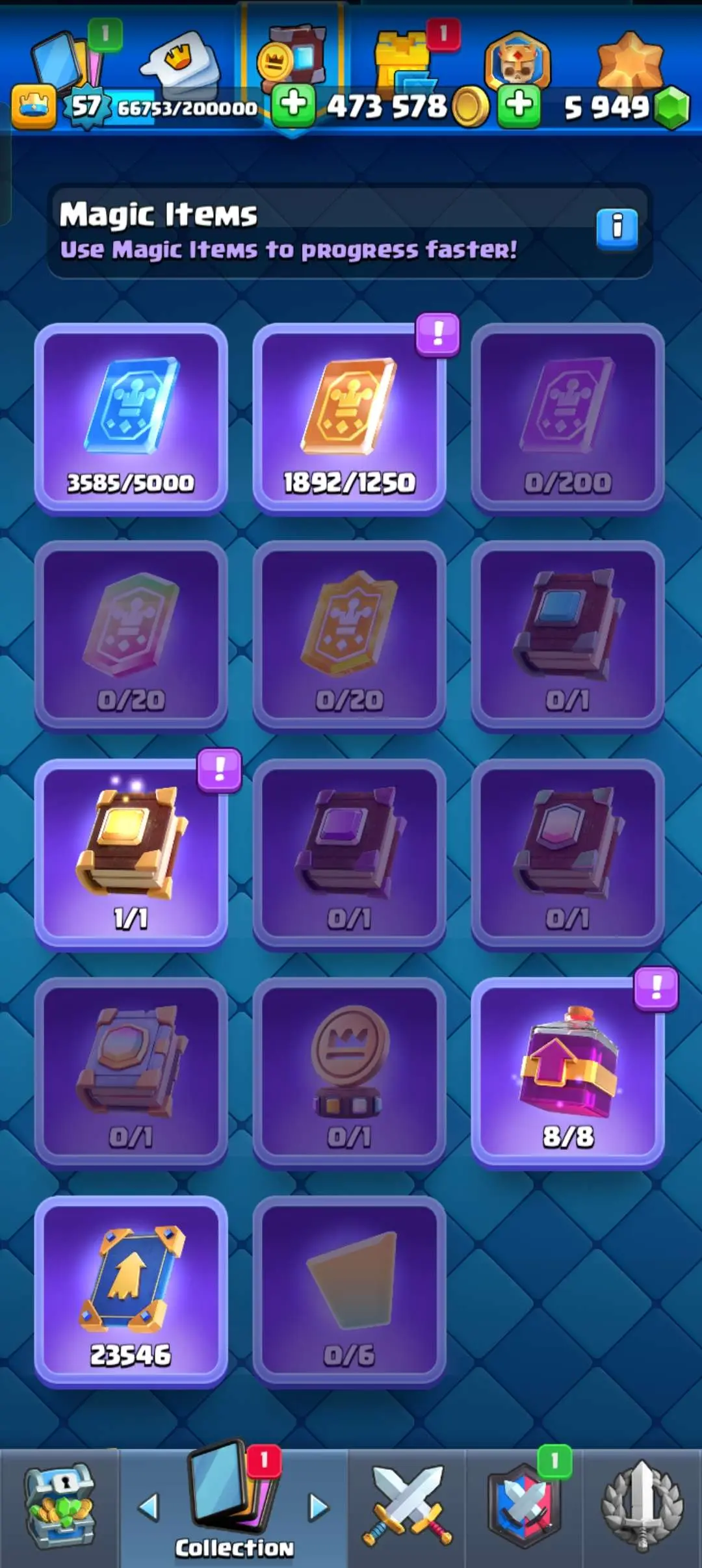Open the card deck section at top

pos(64,59)
